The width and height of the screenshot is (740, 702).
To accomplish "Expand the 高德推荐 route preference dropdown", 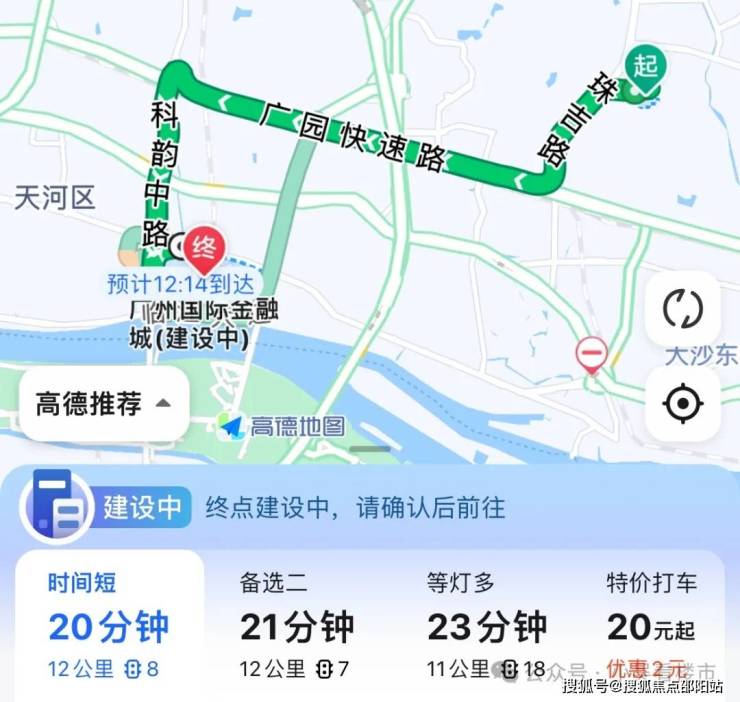I will click(x=104, y=404).
